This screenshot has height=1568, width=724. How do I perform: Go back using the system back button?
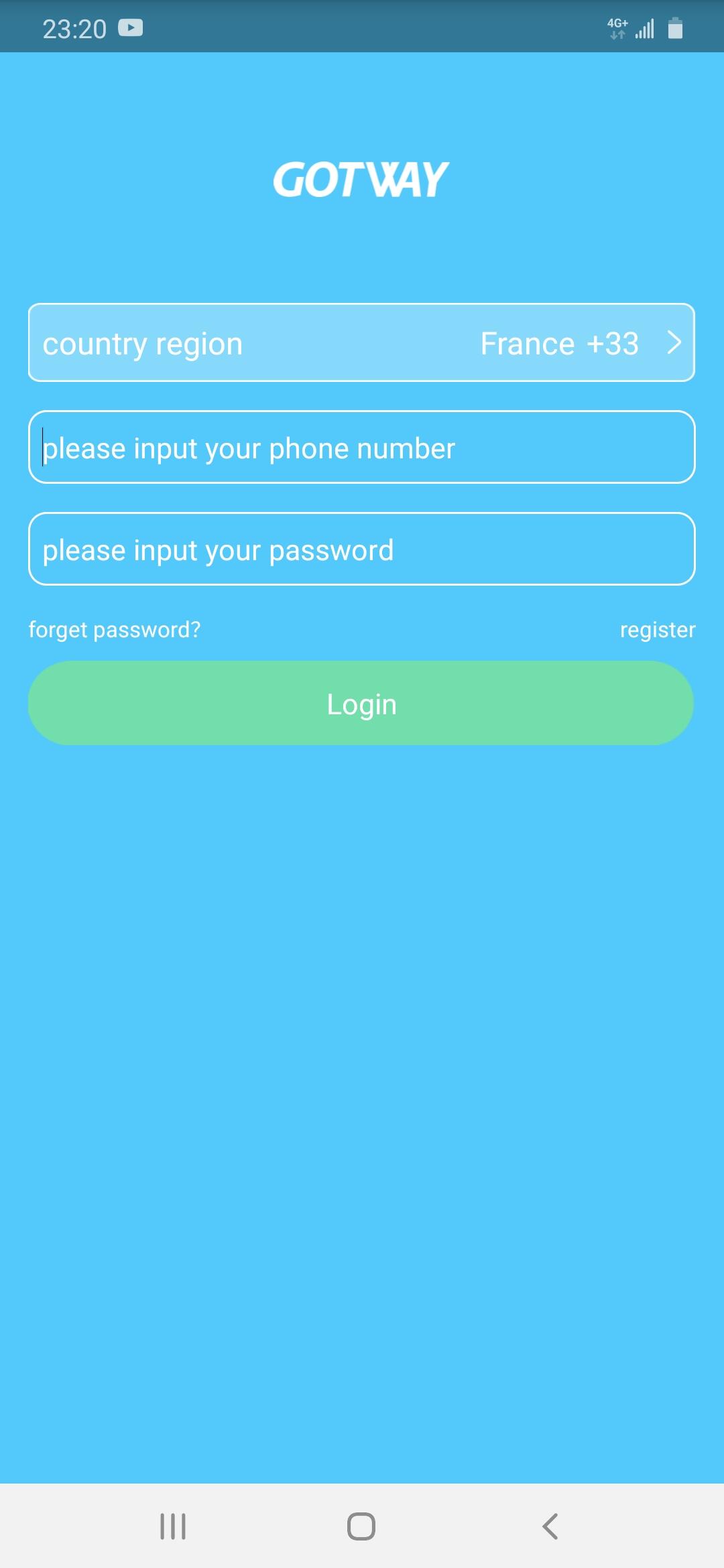coord(550,1526)
